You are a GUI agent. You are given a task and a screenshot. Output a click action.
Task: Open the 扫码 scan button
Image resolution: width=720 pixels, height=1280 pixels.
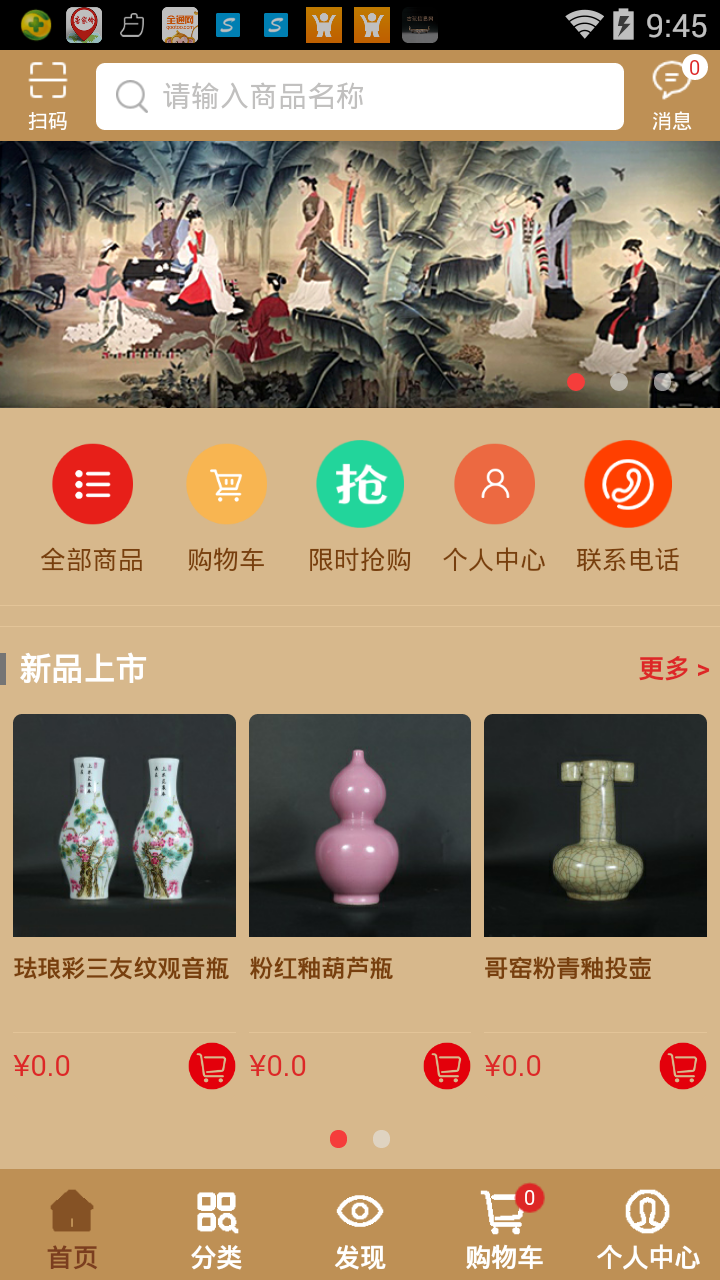point(47,96)
